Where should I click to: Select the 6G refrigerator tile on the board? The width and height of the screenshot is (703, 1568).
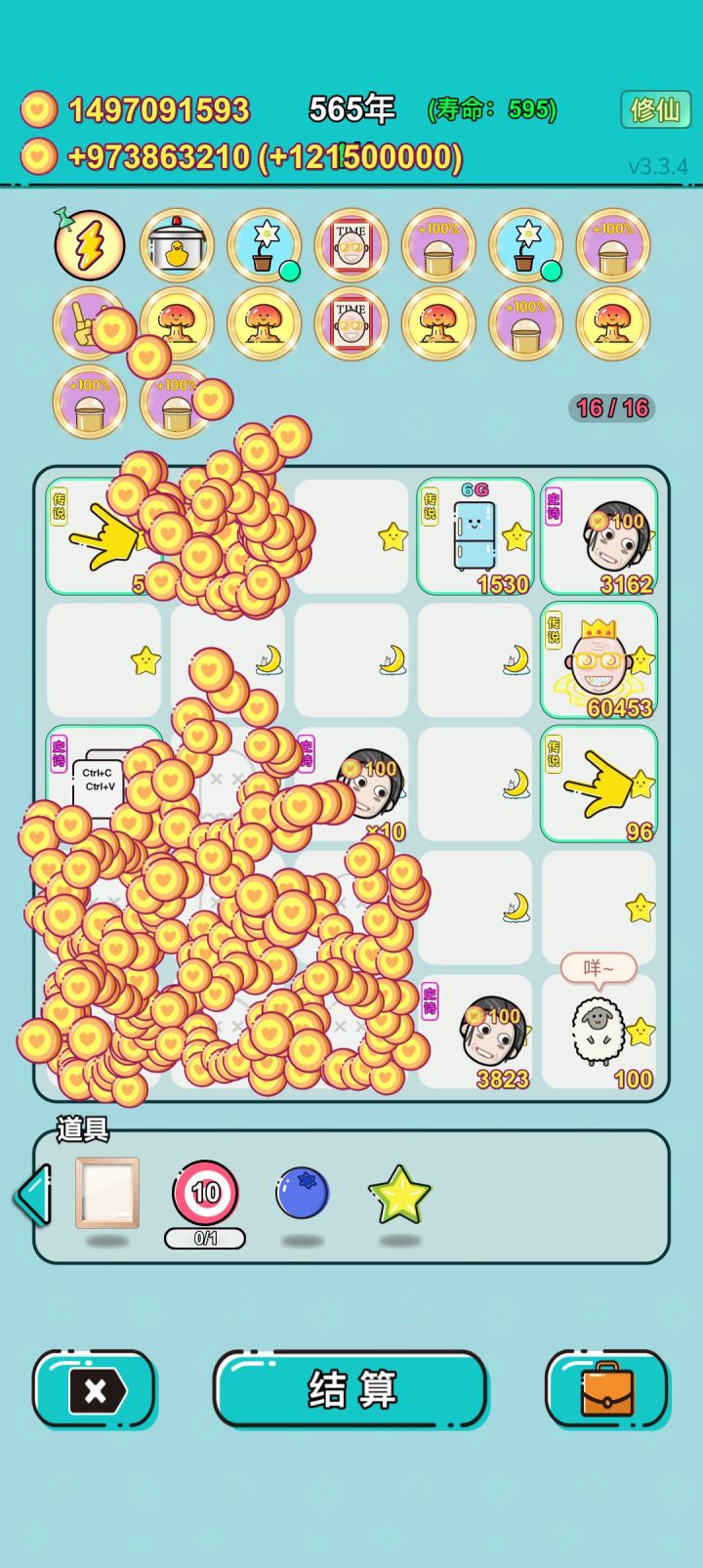click(x=475, y=532)
